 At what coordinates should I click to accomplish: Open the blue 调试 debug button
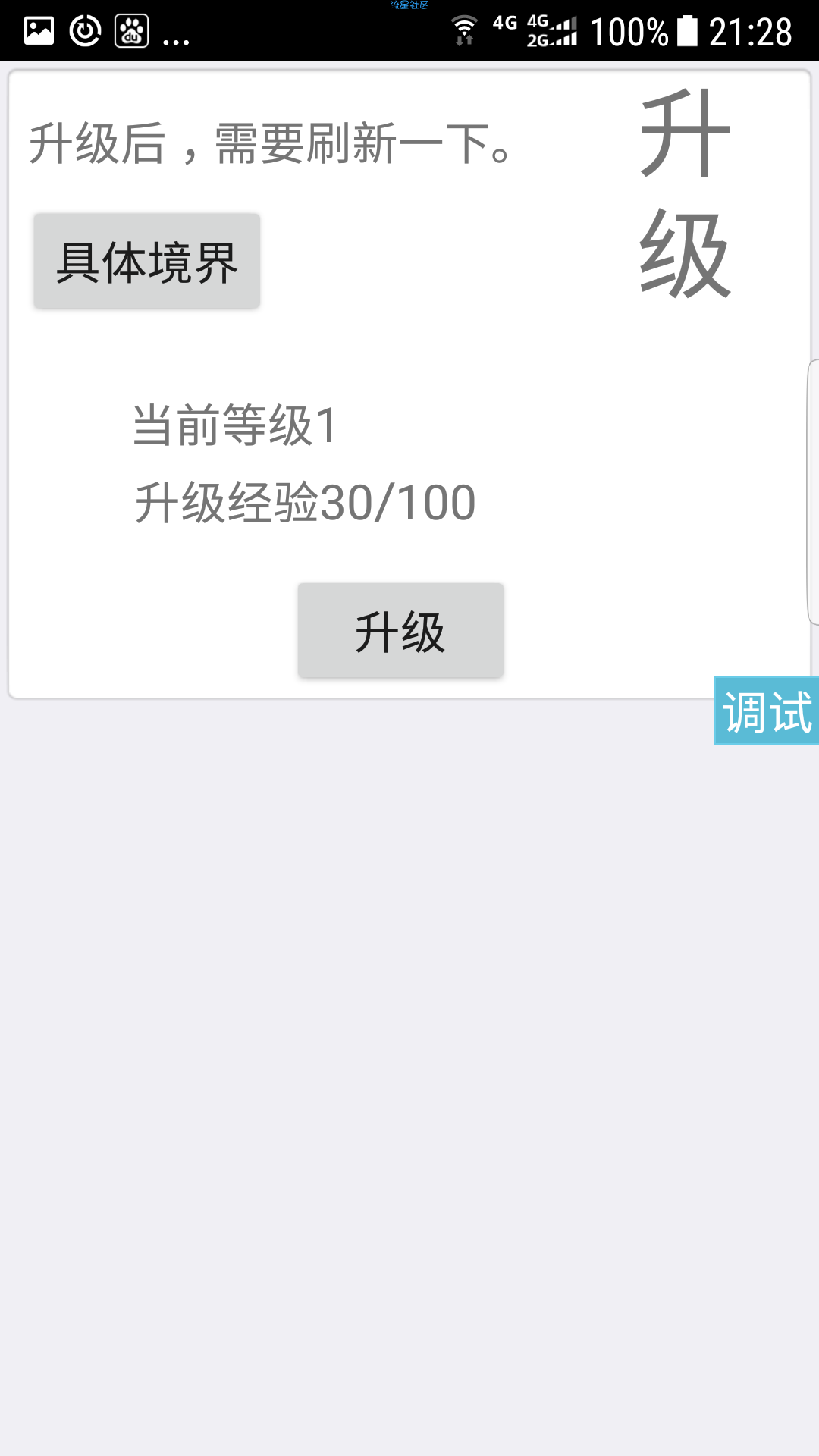pos(766,711)
